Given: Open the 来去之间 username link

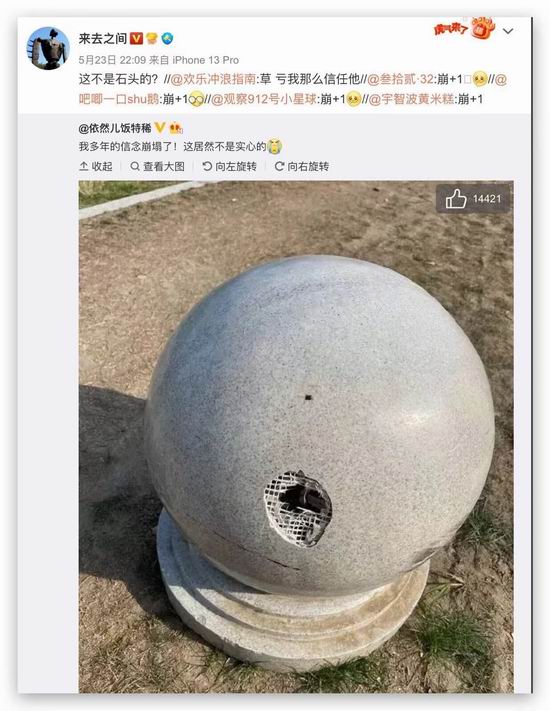Looking at the screenshot, I should click(102, 39).
